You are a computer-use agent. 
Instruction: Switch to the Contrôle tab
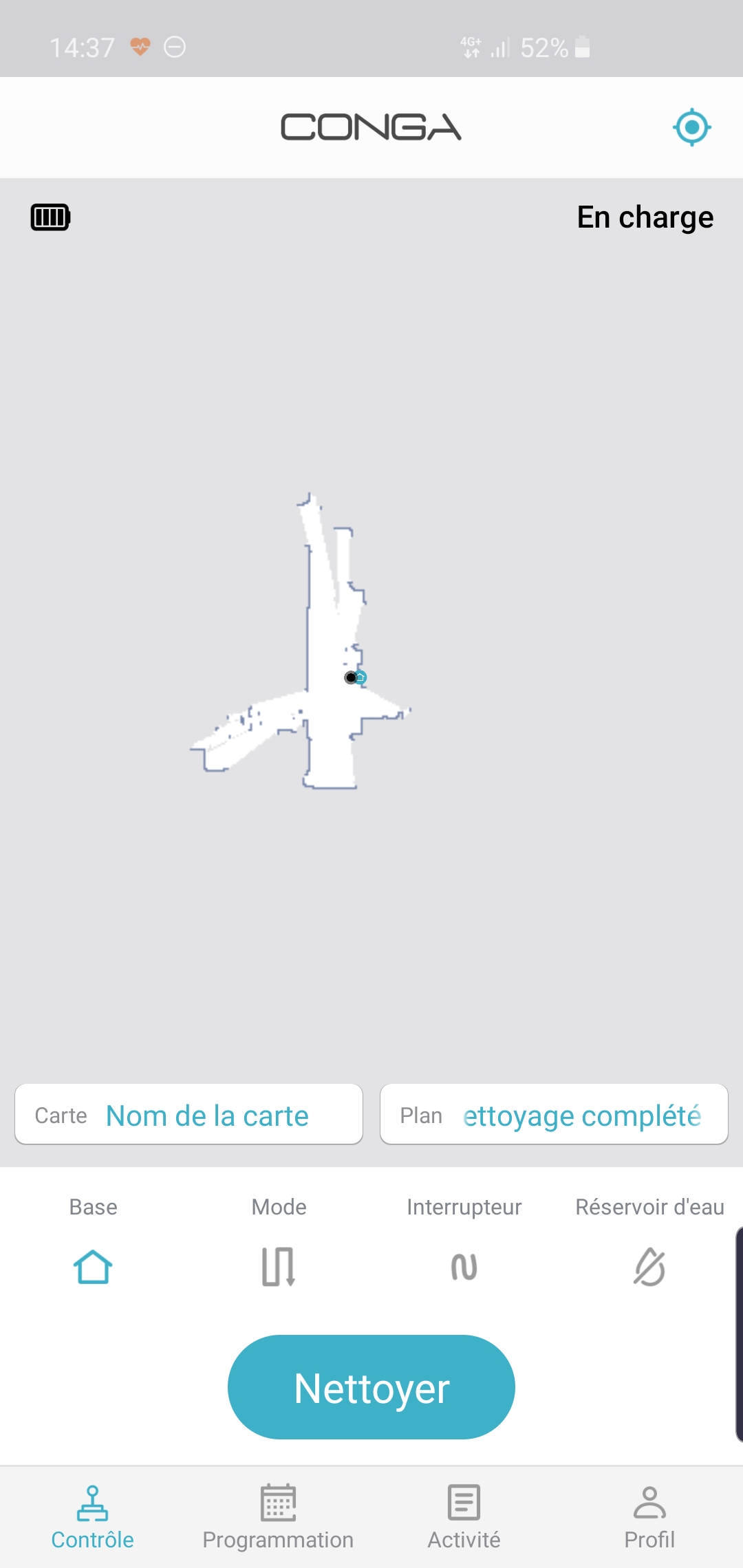[93, 1518]
